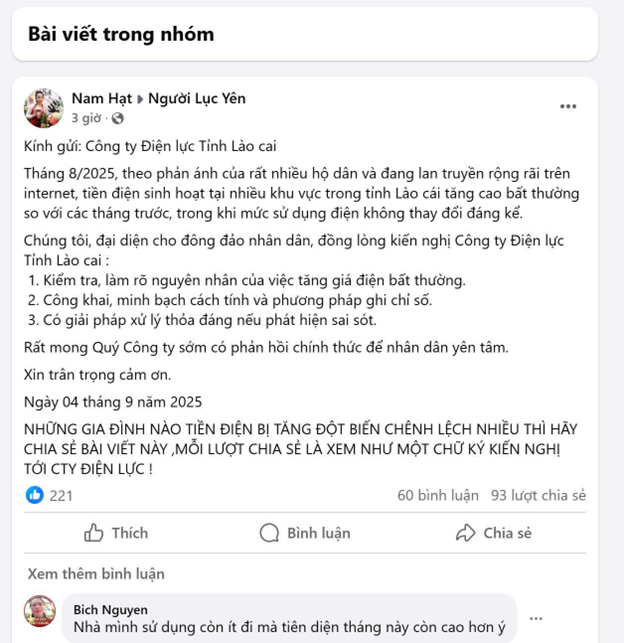
Task: Tap Nam Hạt's profile picture
Action: pos(45,107)
